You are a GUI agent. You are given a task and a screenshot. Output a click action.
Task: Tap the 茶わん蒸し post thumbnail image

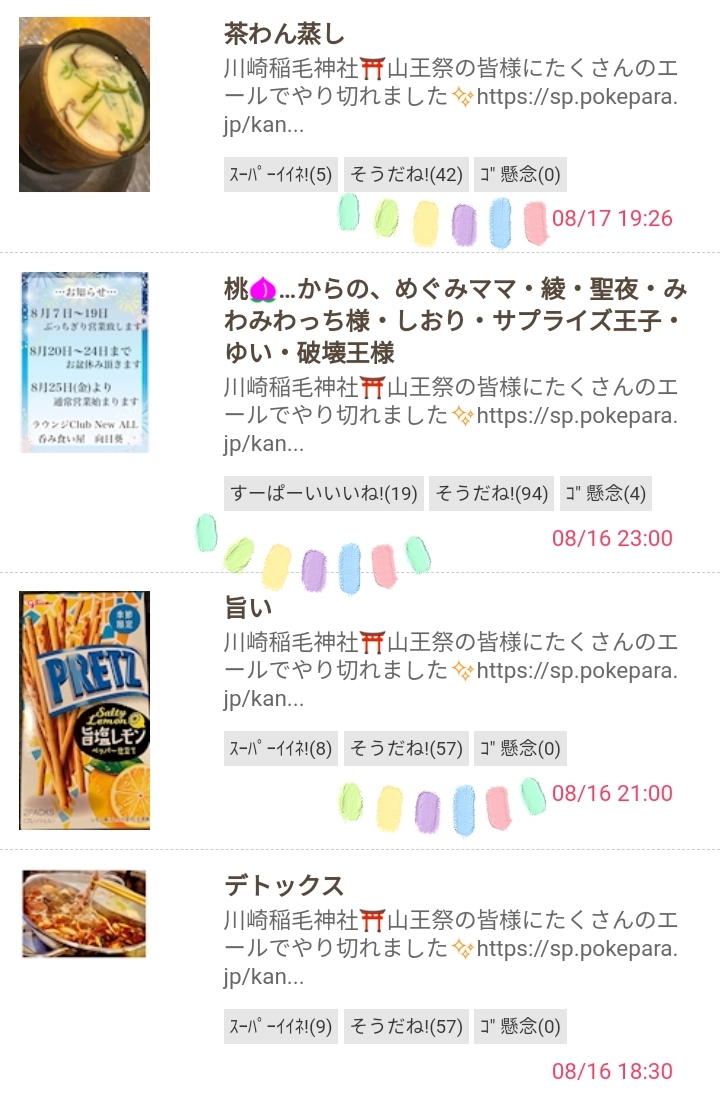point(84,104)
